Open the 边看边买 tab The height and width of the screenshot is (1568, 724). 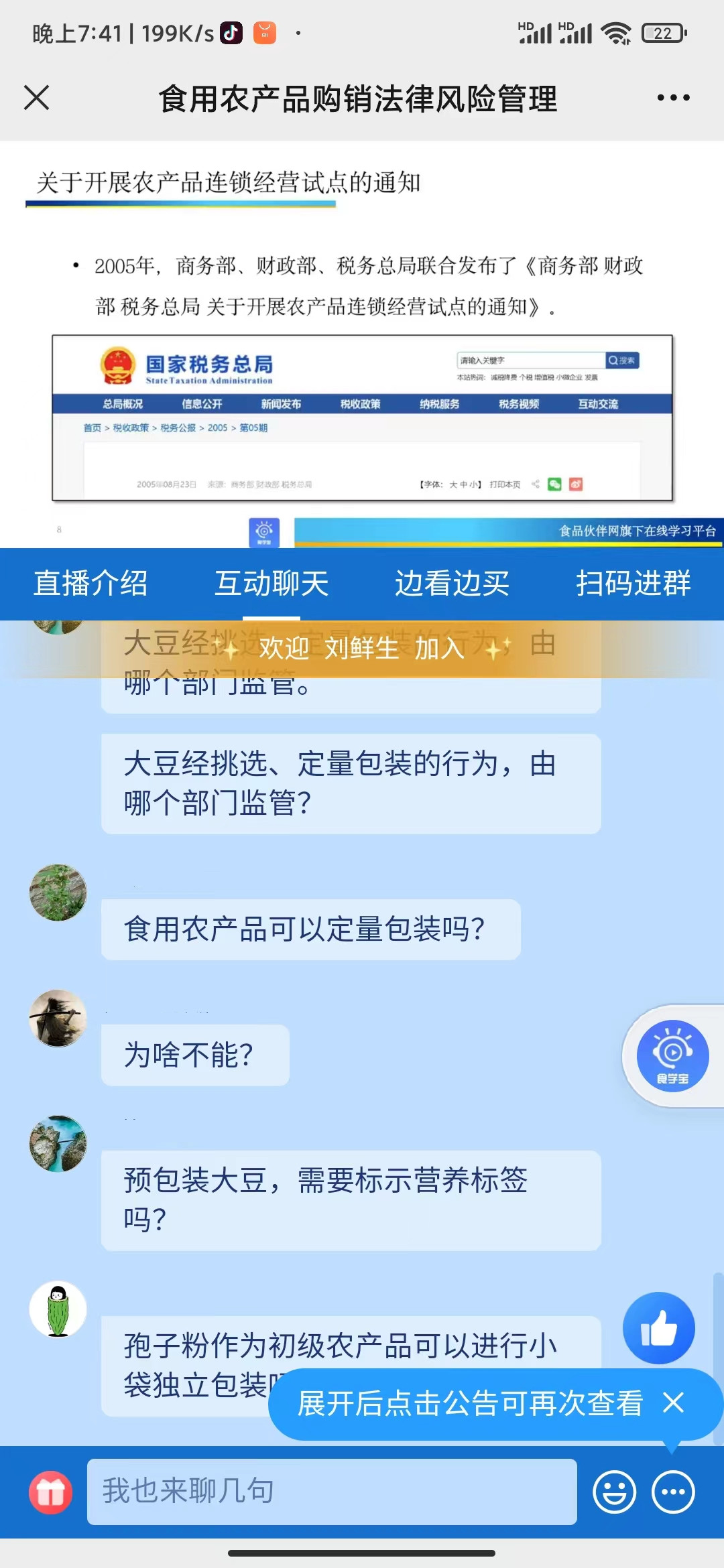[452, 583]
